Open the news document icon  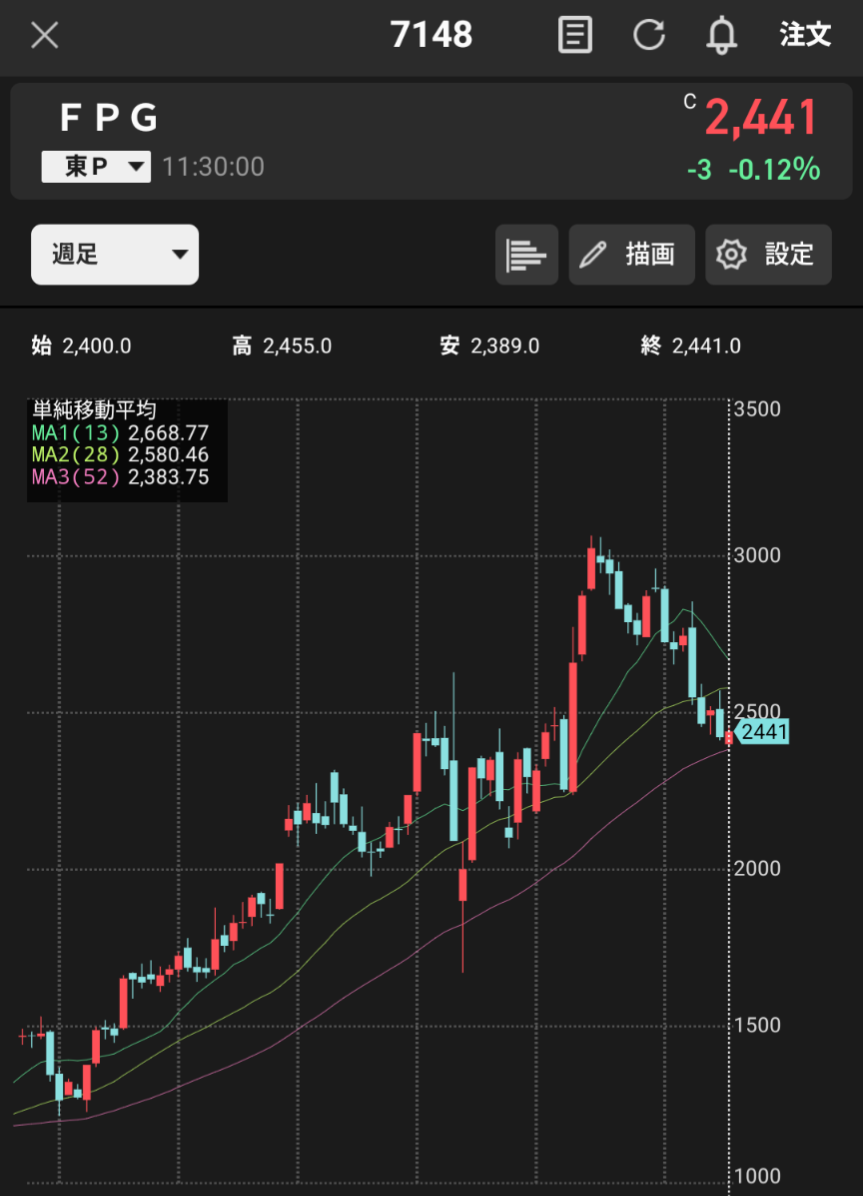[x=574, y=36]
